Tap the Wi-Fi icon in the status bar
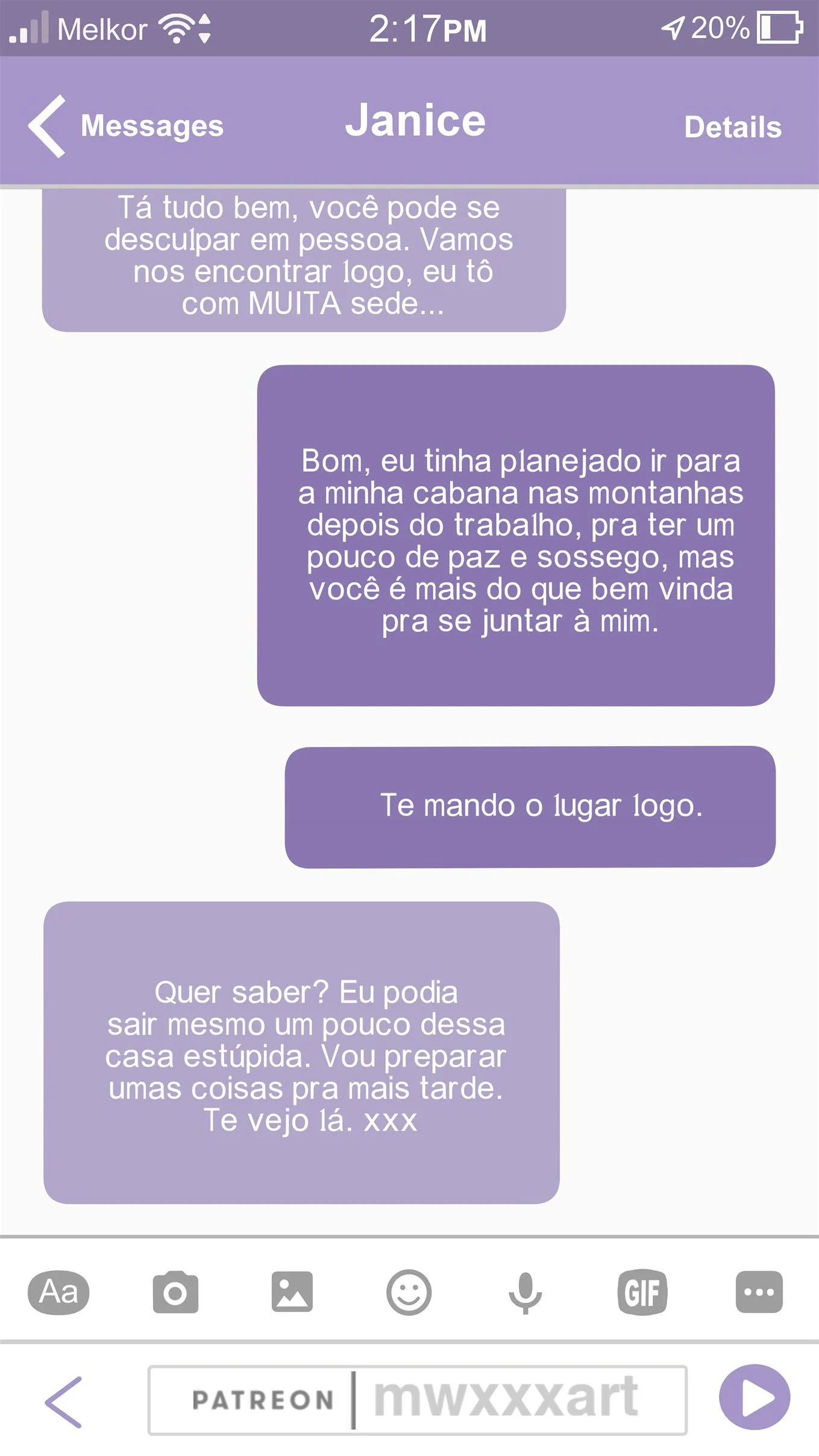The width and height of the screenshot is (819, 1456). point(178,28)
